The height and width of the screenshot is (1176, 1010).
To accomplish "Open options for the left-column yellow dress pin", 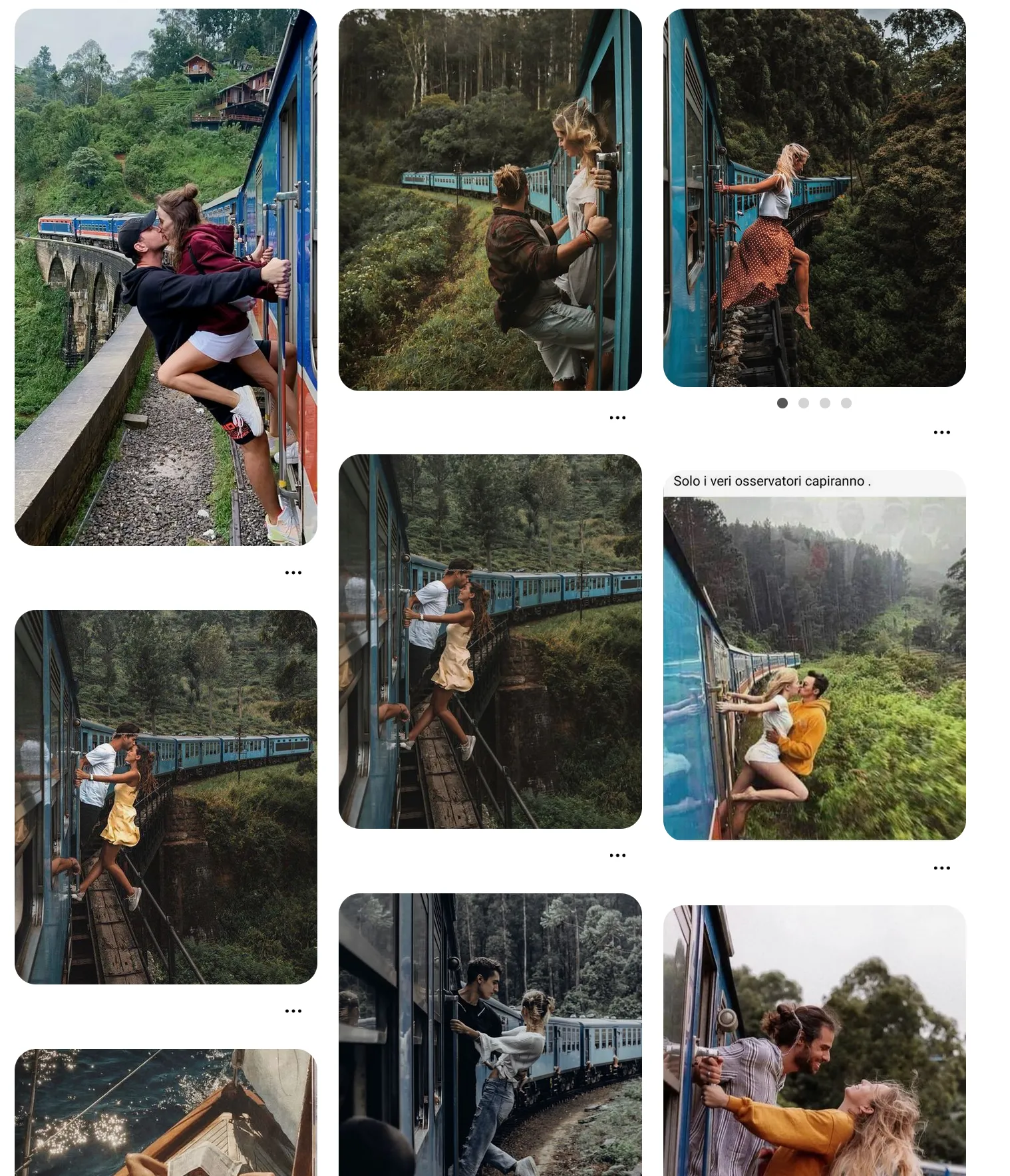I will [293, 1011].
